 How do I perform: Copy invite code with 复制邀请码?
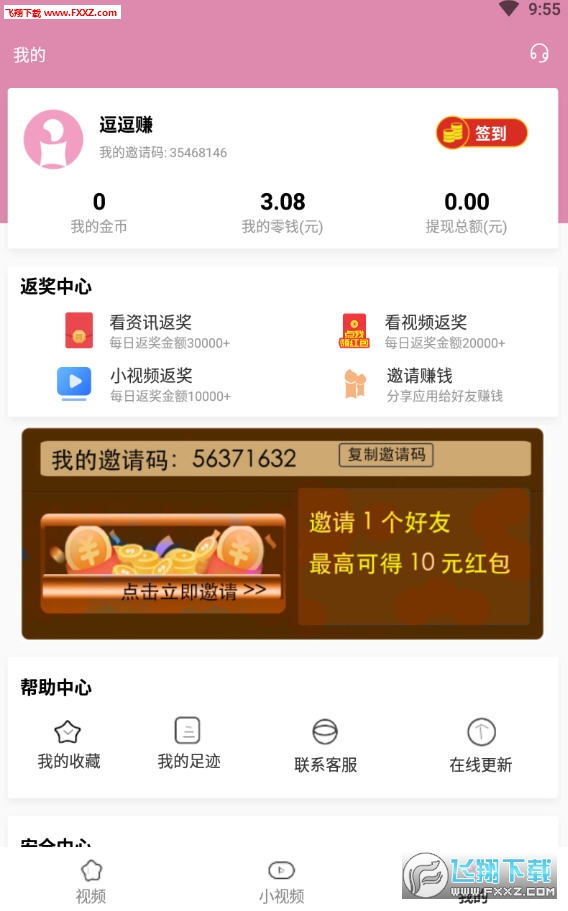tap(386, 454)
